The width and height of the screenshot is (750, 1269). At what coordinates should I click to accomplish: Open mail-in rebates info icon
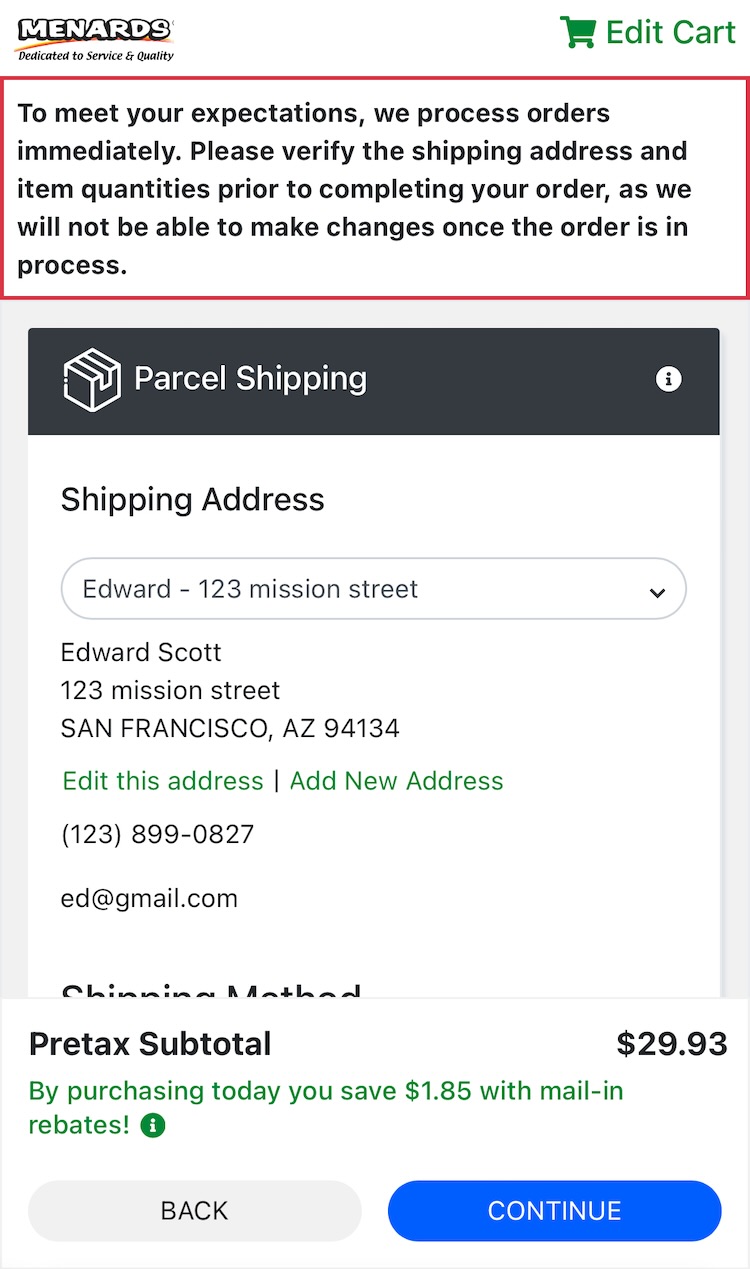coord(153,1126)
